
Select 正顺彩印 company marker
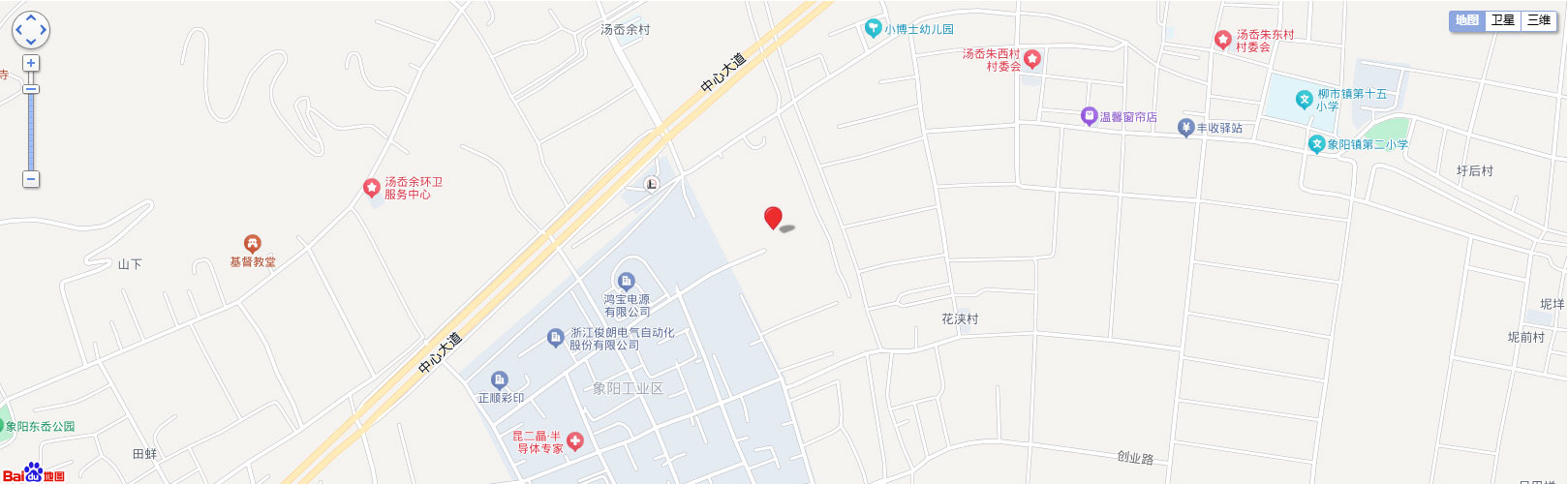coord(500,379)
